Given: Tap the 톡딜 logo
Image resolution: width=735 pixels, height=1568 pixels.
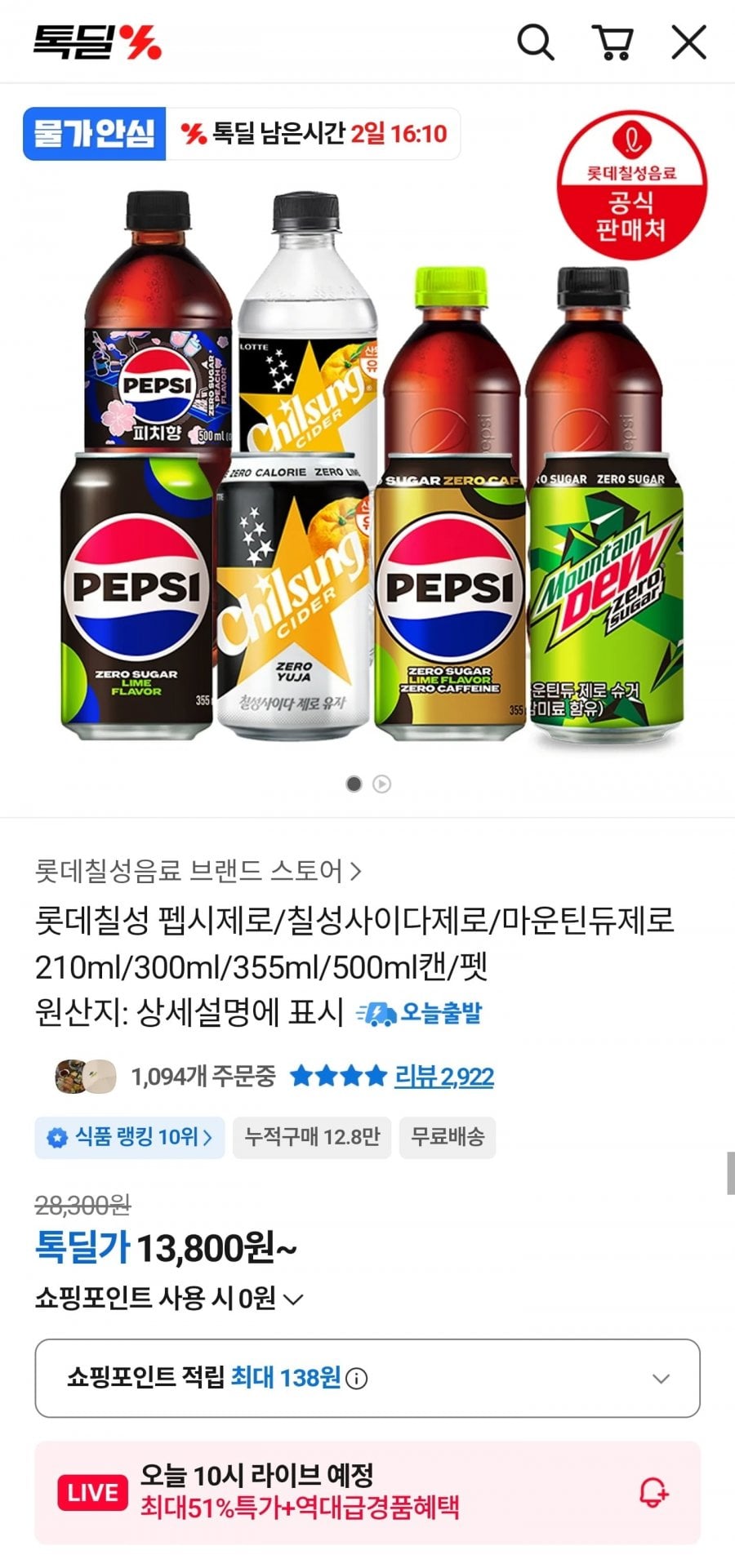Looking at the screenshot, I should tap(97, 42).
